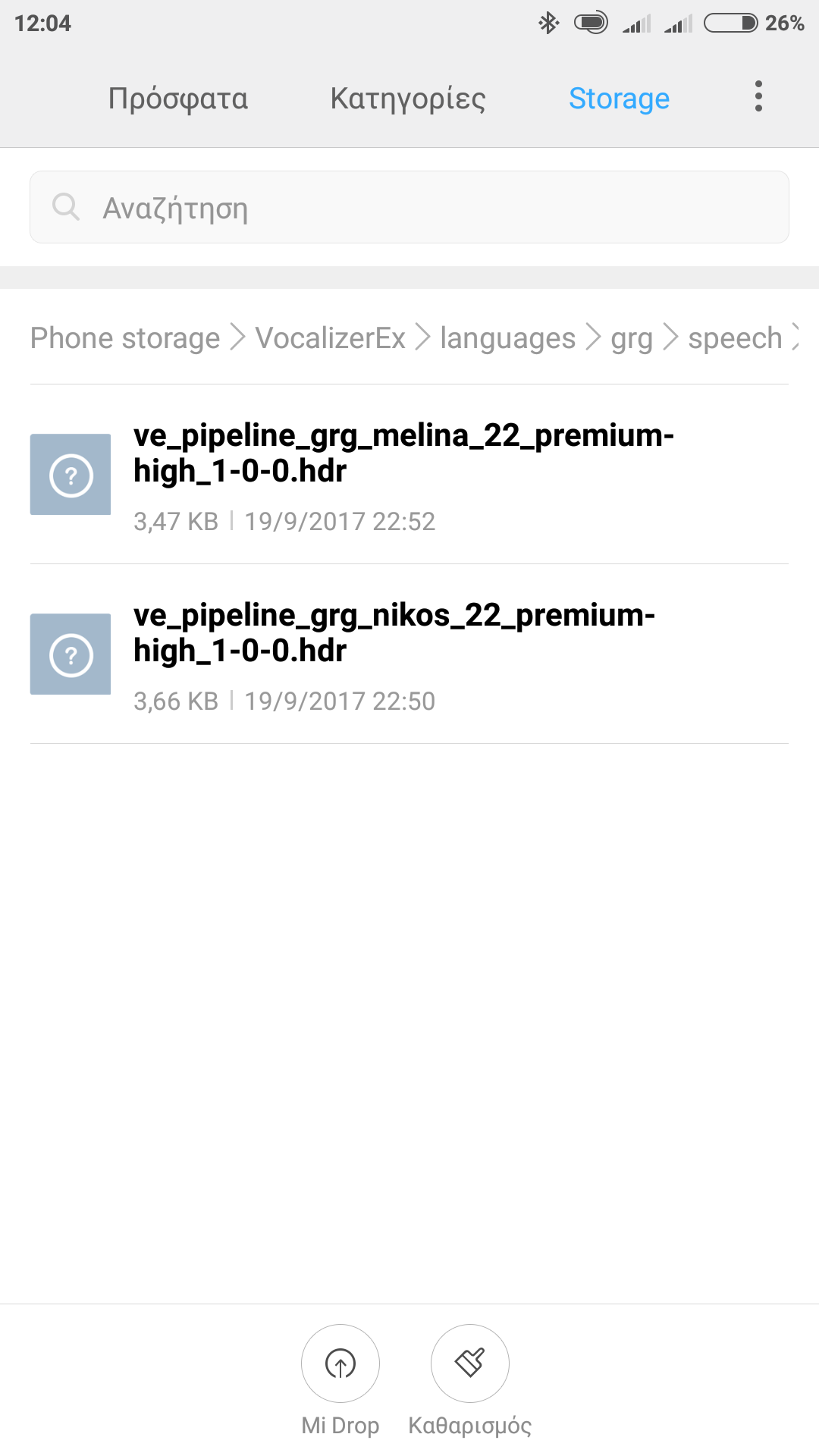Open the three-dot overflow menu
Image resolution: width=819 pixels, height=1456 pixels.
758,97
